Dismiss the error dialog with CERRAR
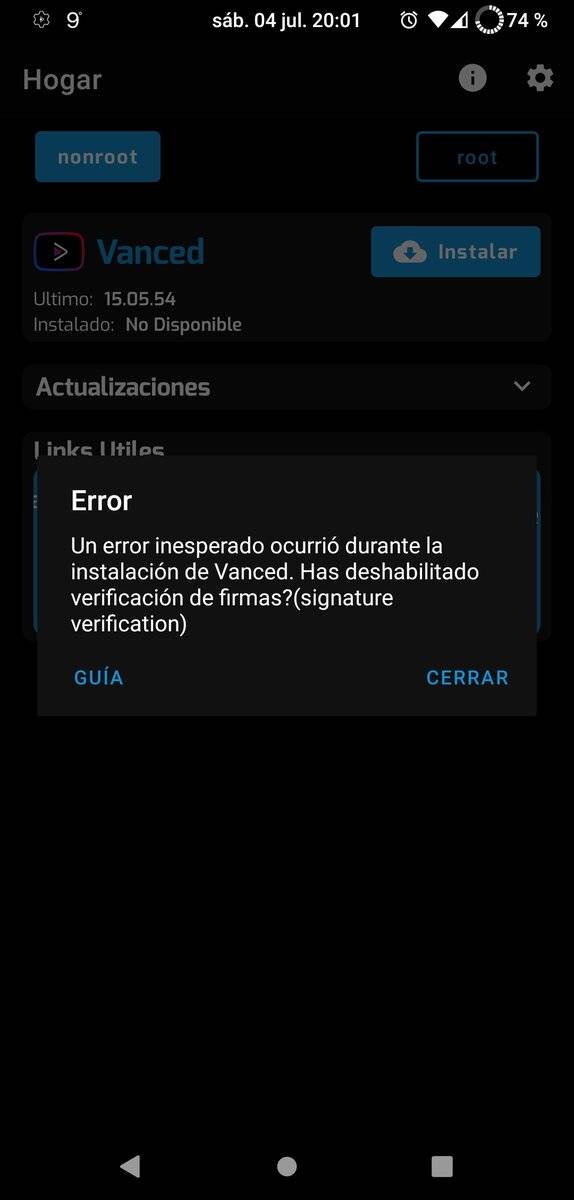 click(467, 677)
